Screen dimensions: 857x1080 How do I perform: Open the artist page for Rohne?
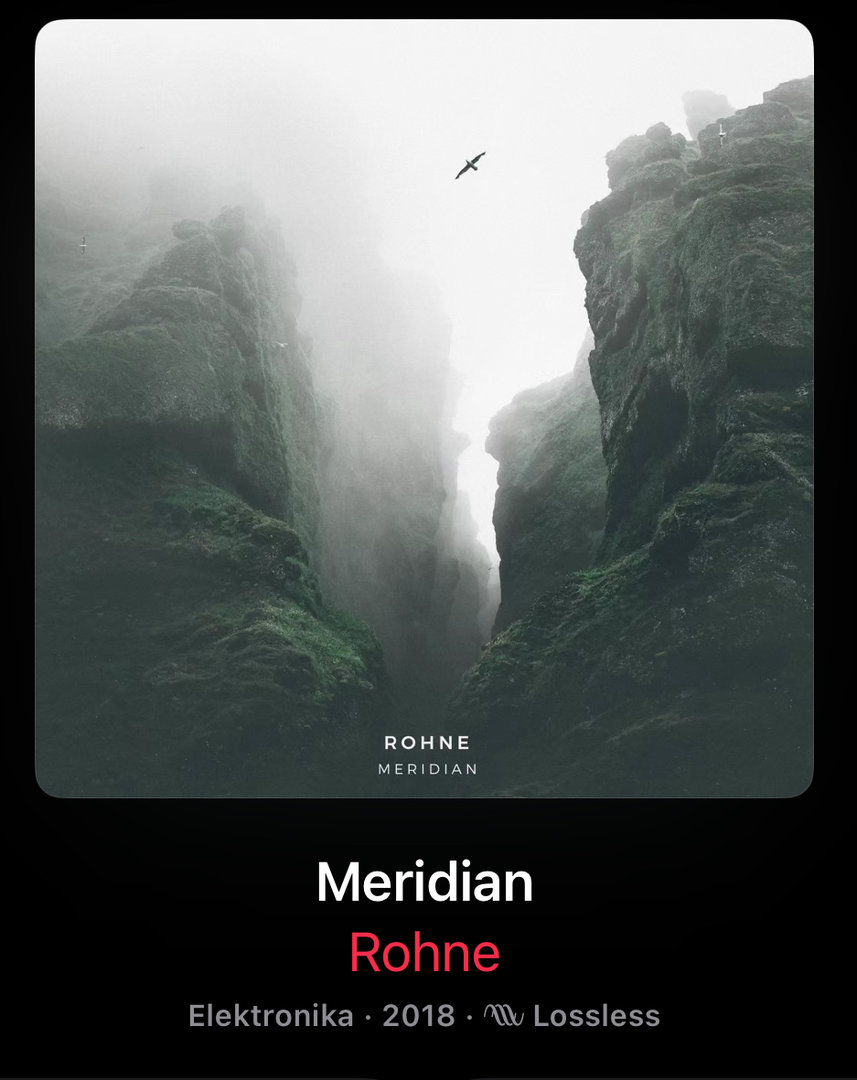pos(424,952)
